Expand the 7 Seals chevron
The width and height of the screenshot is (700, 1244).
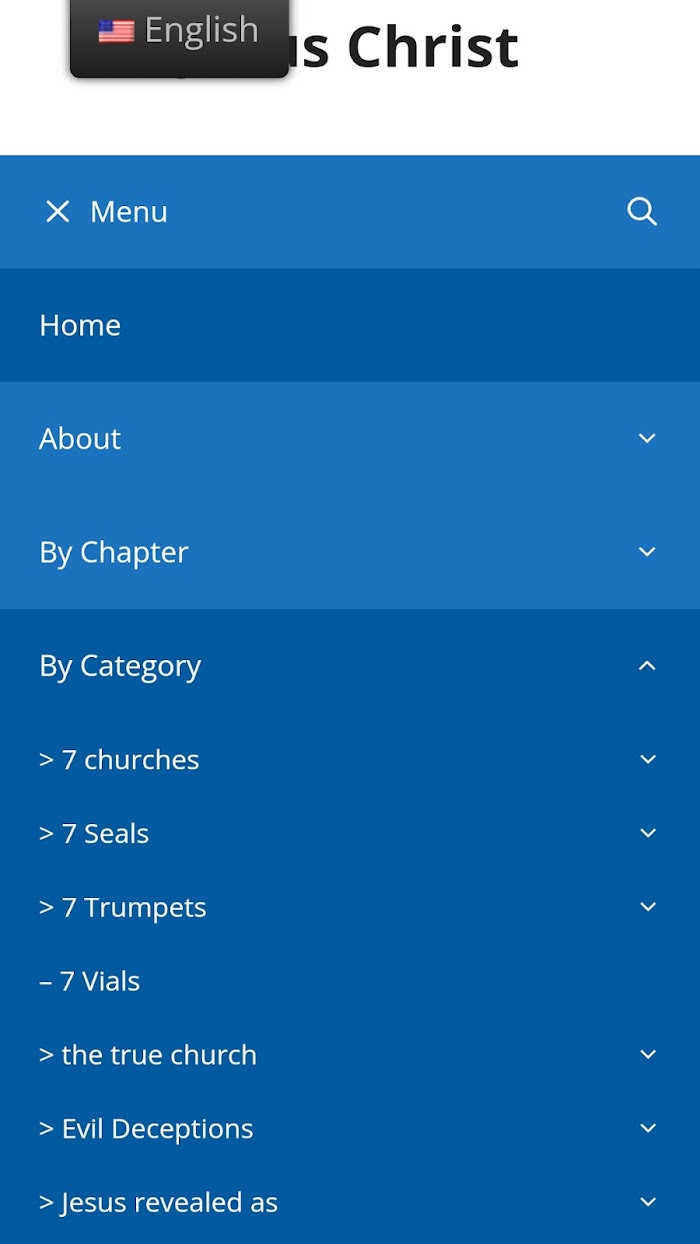pos(647,833)
